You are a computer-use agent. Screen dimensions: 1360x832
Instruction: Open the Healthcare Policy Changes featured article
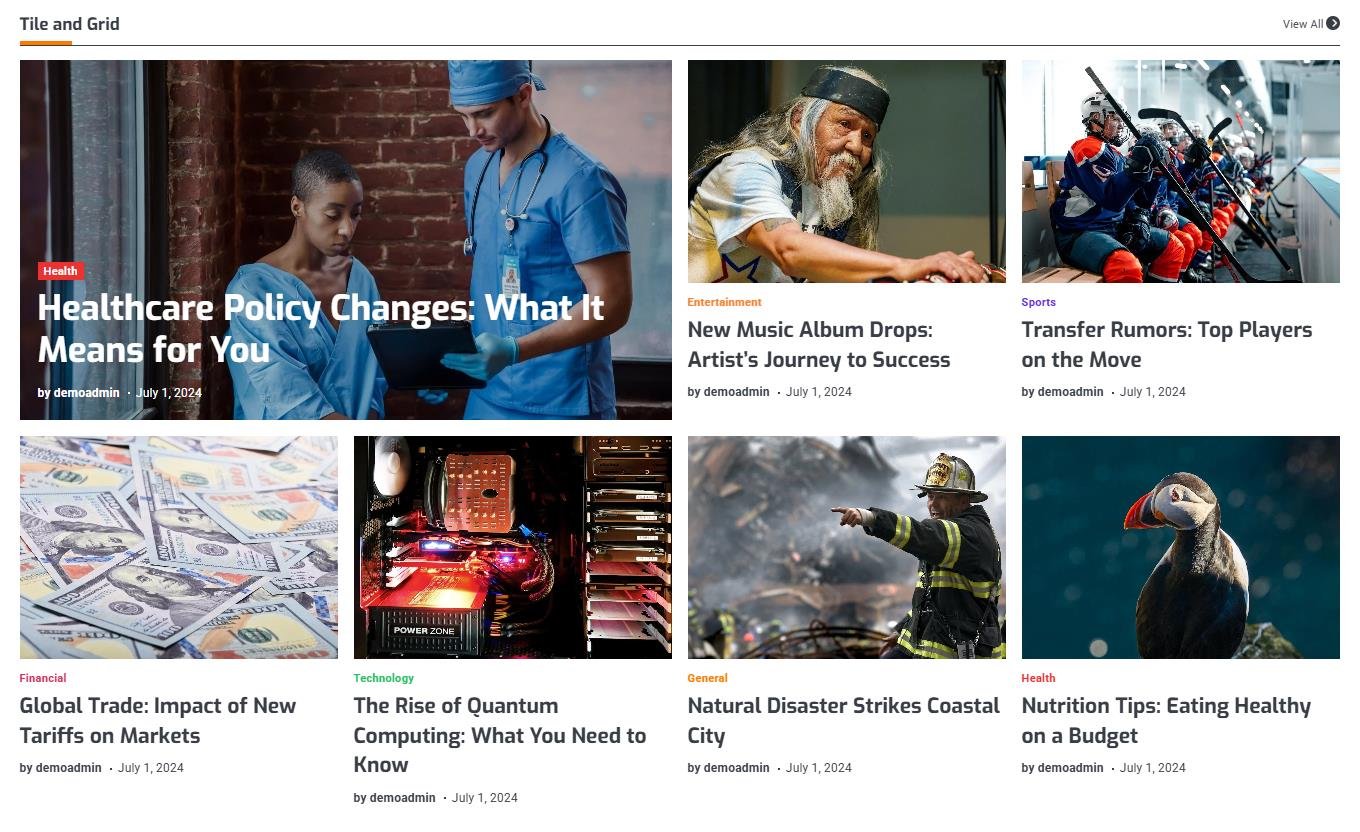tap(320, 328)
